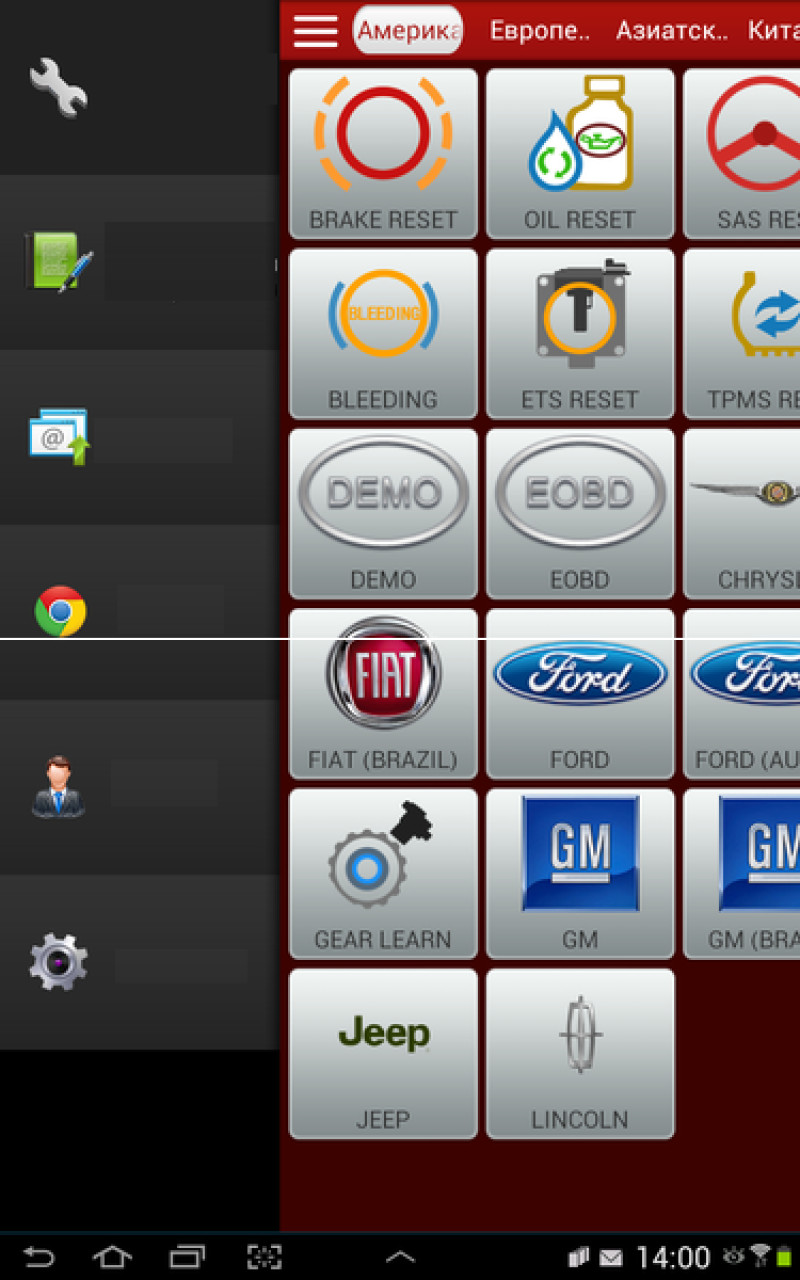Open the BRAKE RESET tile
Viewport: 800px width, 1280px height.
(x=383, y=153)
